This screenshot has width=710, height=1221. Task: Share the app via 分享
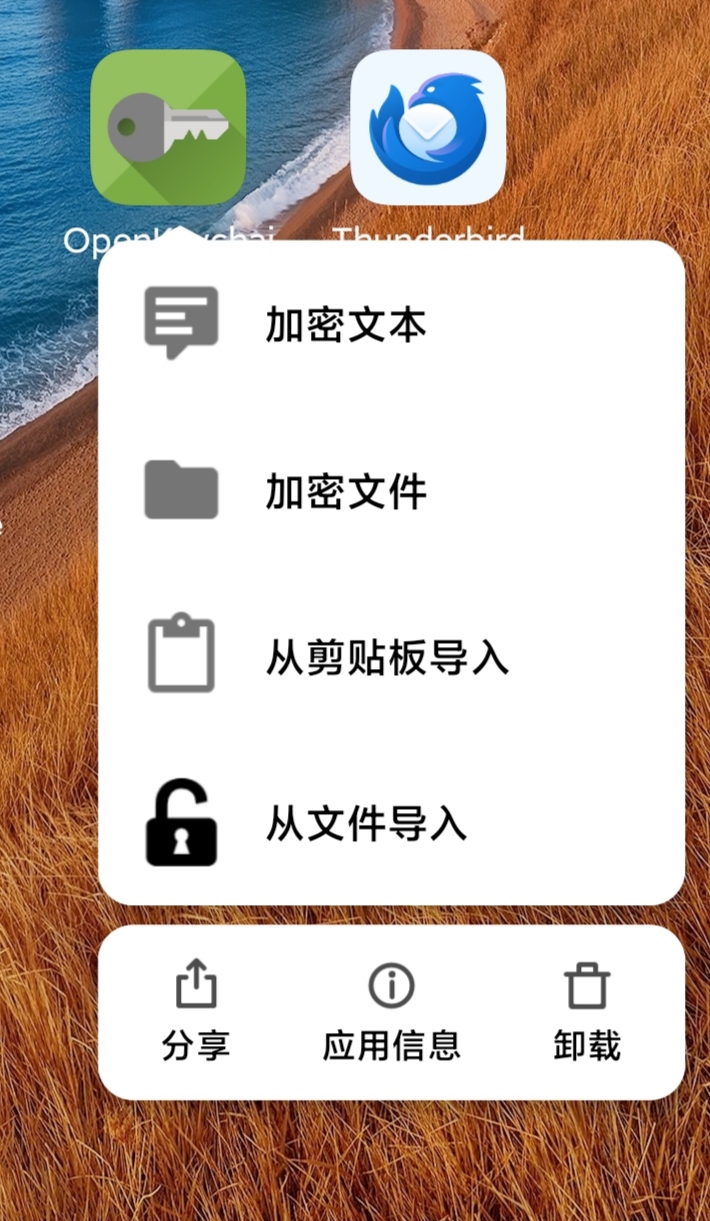click(x=196, y=1012)
